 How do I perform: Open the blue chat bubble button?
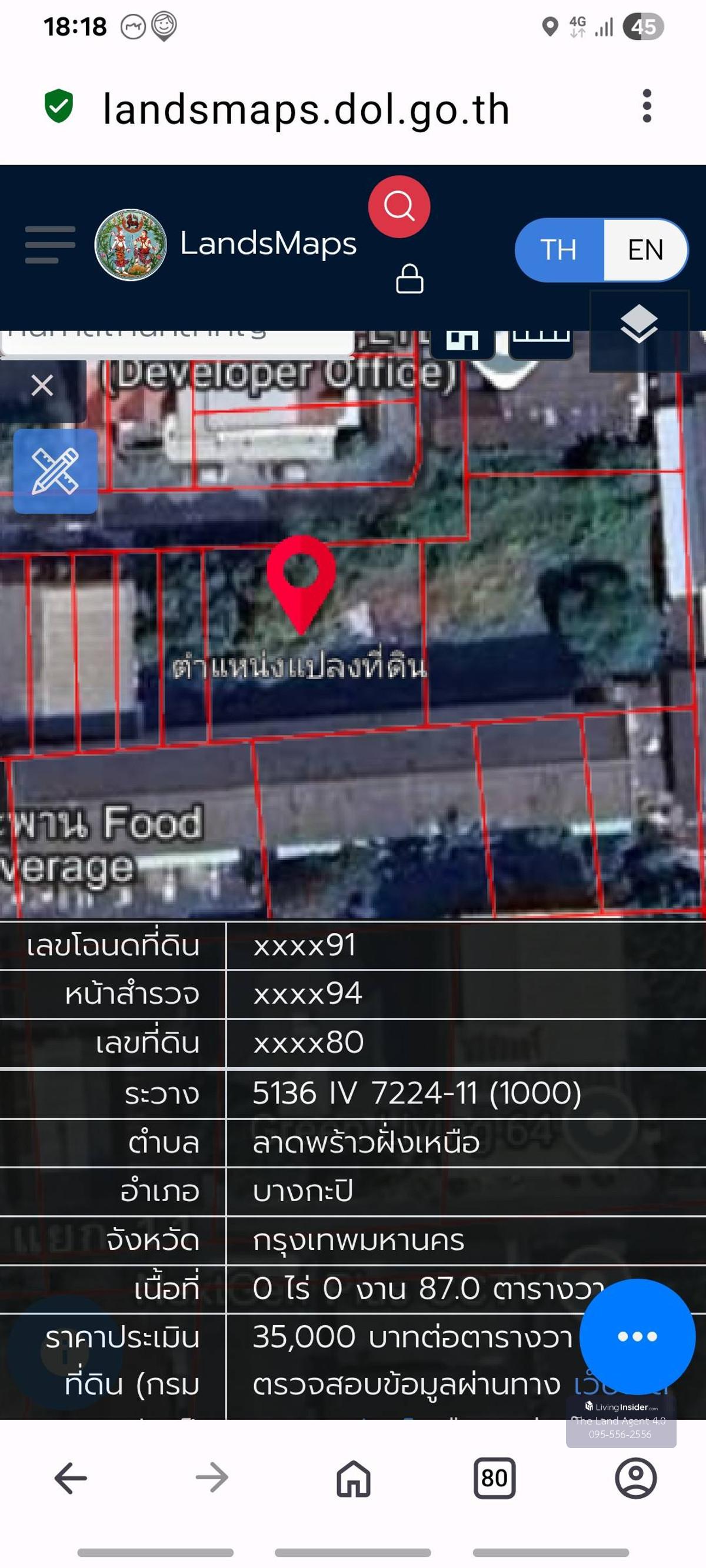pos(637,1336)
